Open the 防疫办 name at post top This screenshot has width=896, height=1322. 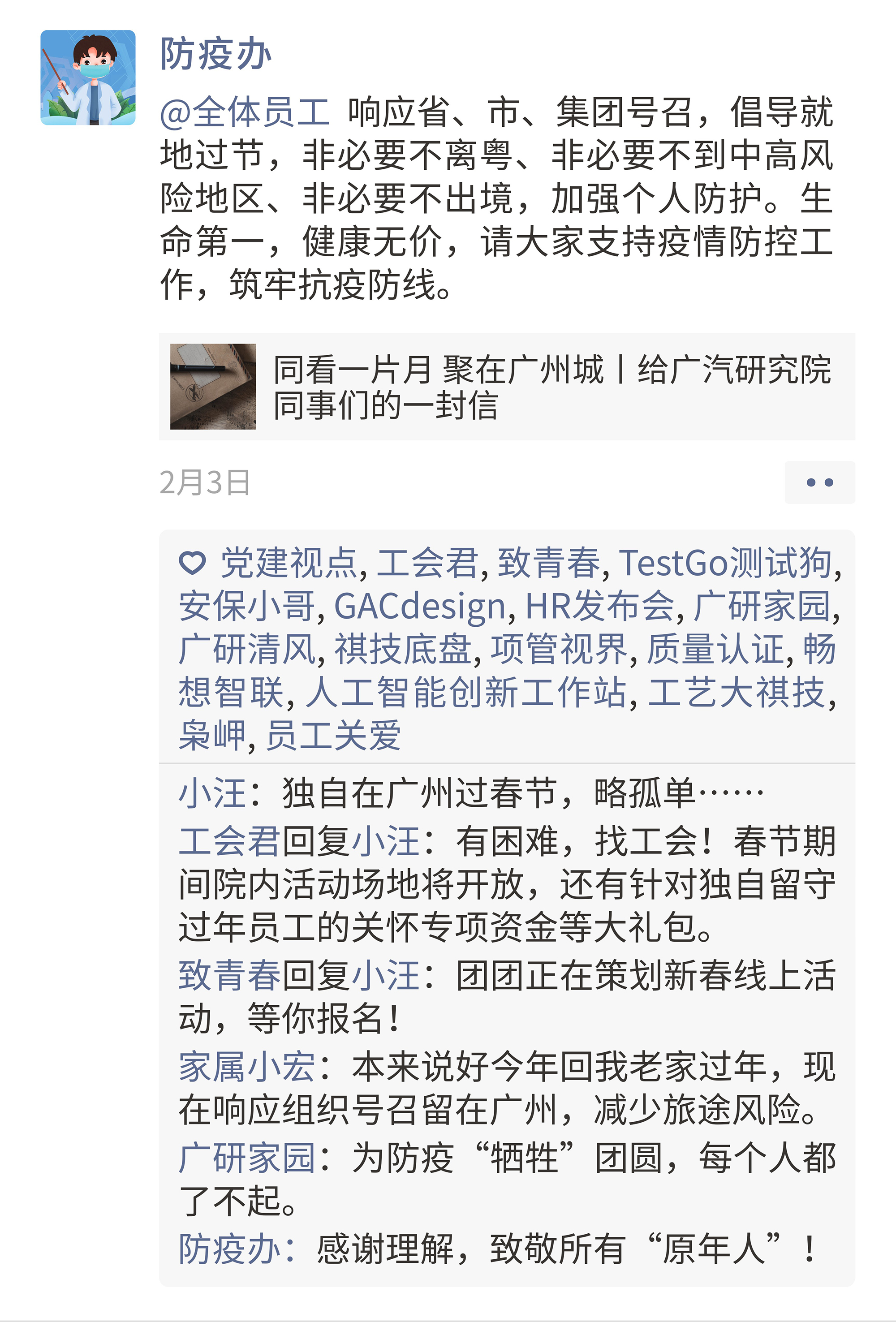[x=215, y=55]
